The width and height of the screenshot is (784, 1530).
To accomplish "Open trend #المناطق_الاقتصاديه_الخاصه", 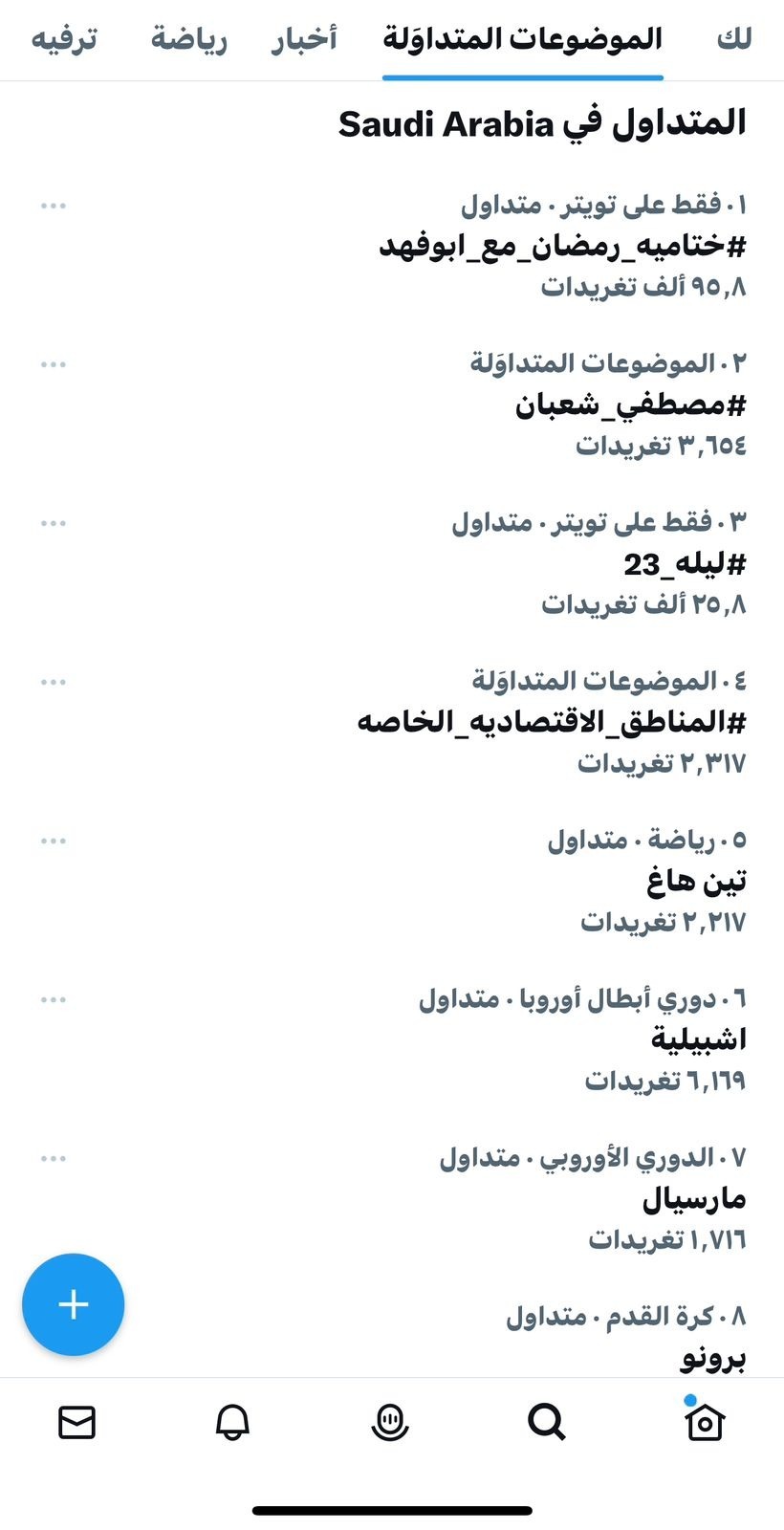I will point(552,723).
